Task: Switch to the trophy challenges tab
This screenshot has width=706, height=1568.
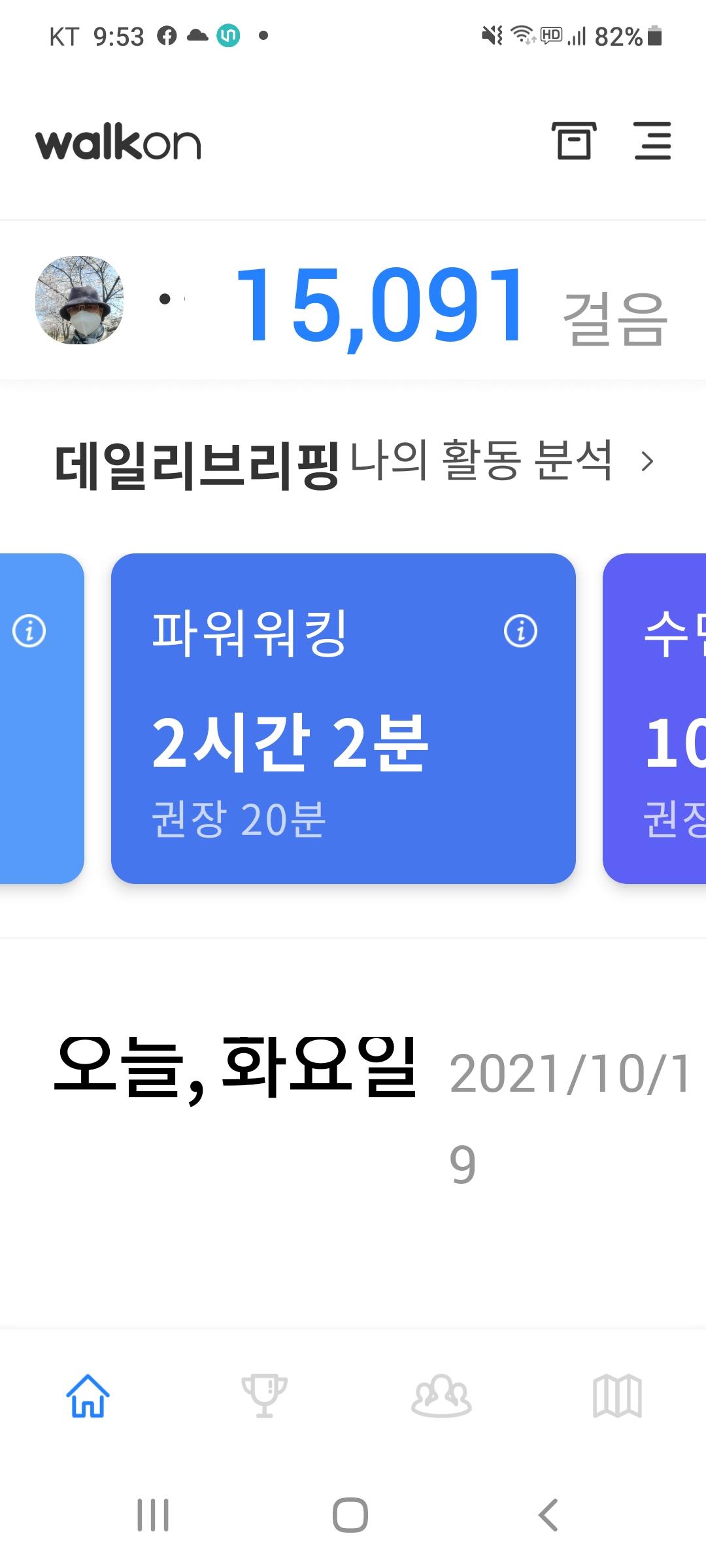Action: click(264, 1396)
